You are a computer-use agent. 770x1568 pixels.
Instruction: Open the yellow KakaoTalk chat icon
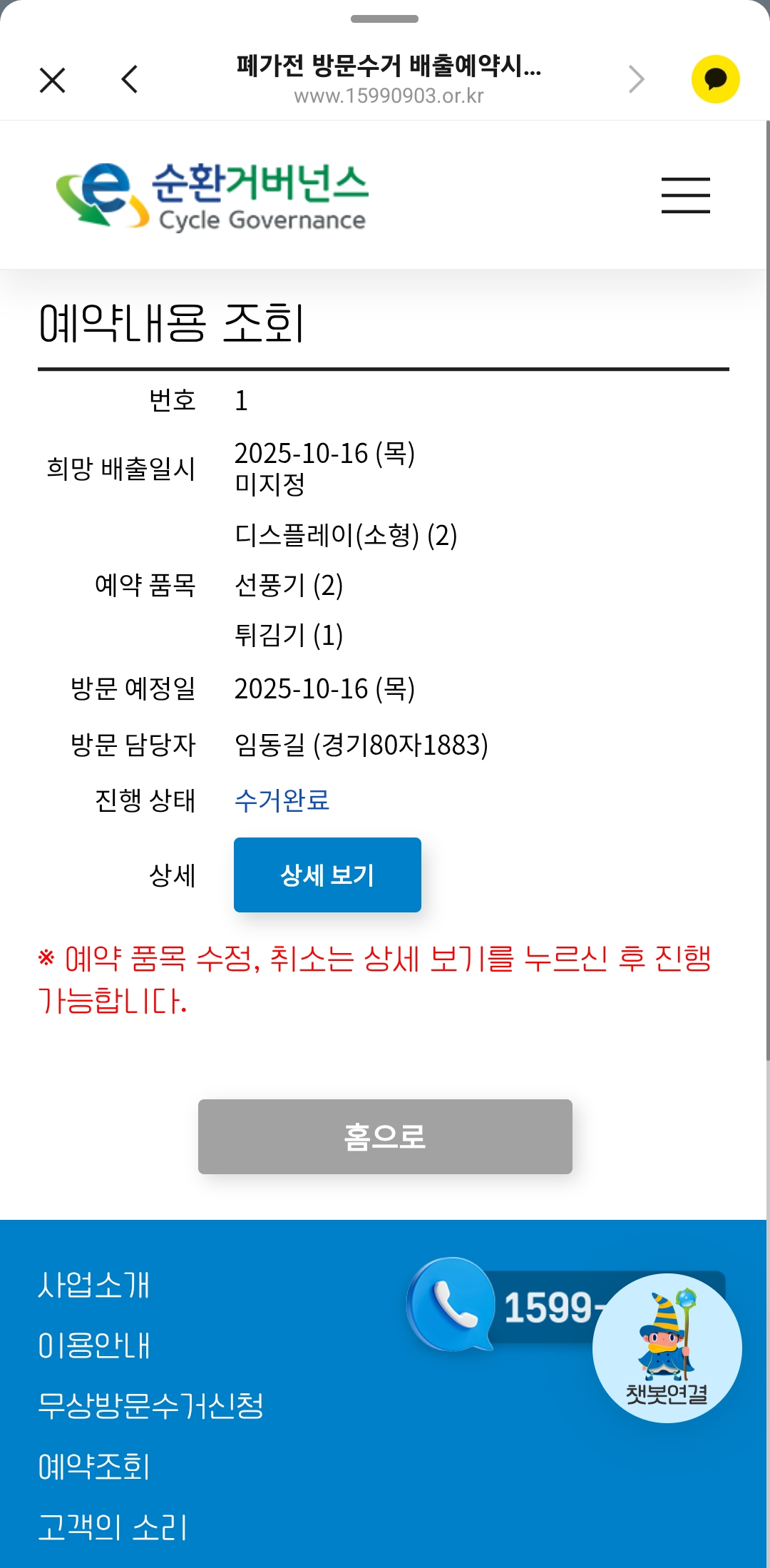[715, 79]
